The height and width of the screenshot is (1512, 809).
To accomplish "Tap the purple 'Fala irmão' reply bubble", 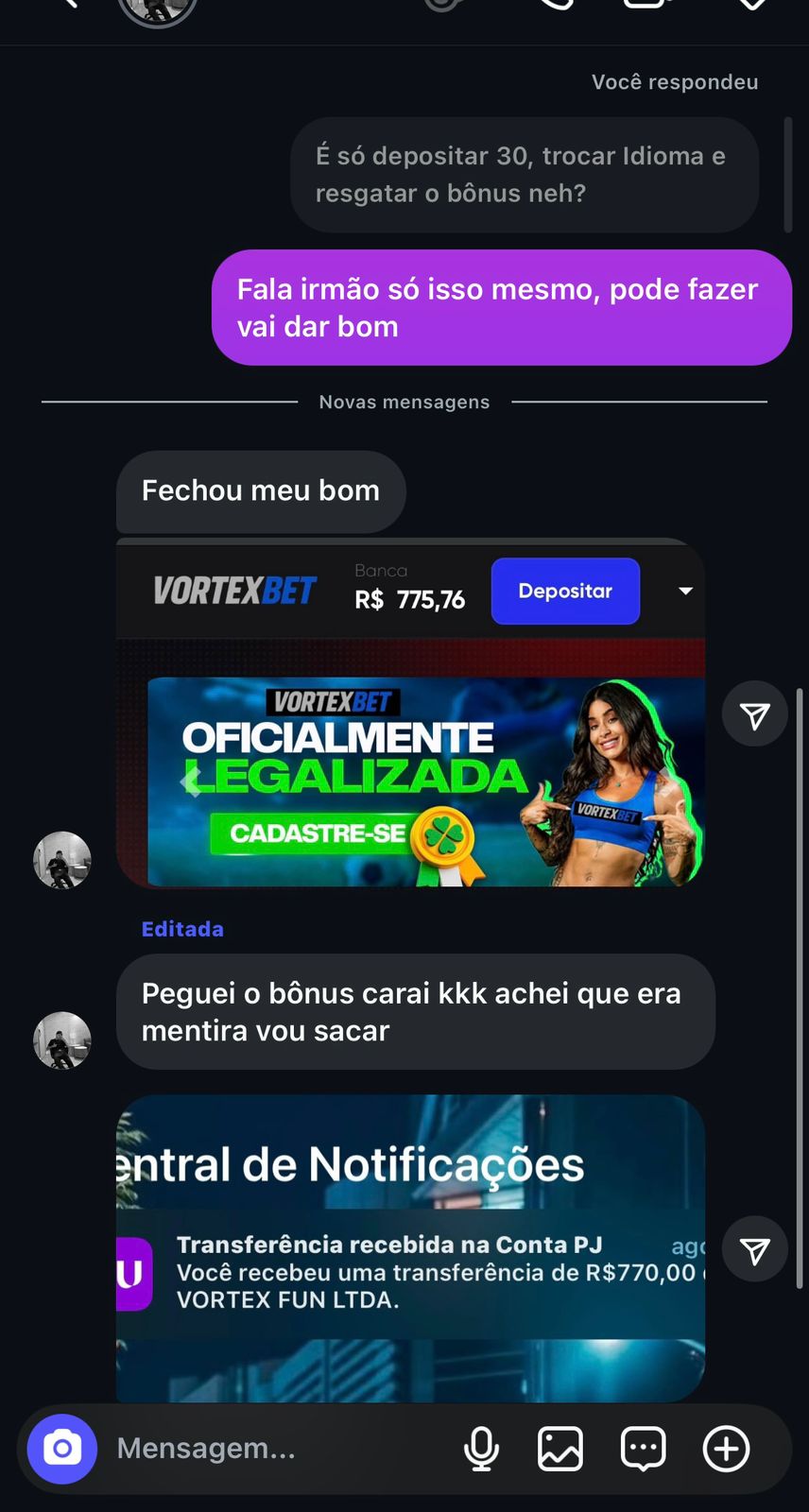I will [x=501, y=307].
